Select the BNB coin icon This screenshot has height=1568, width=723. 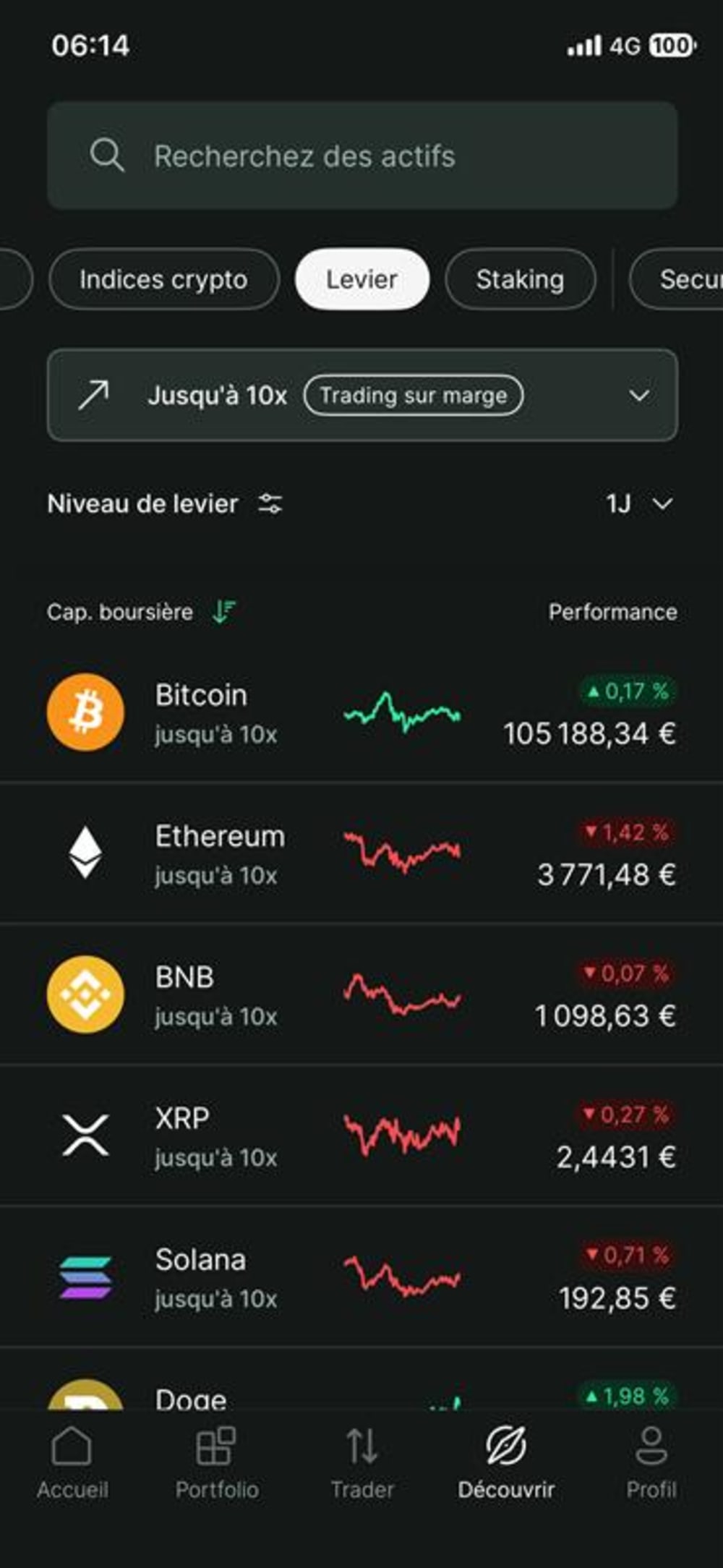point(85,994)
